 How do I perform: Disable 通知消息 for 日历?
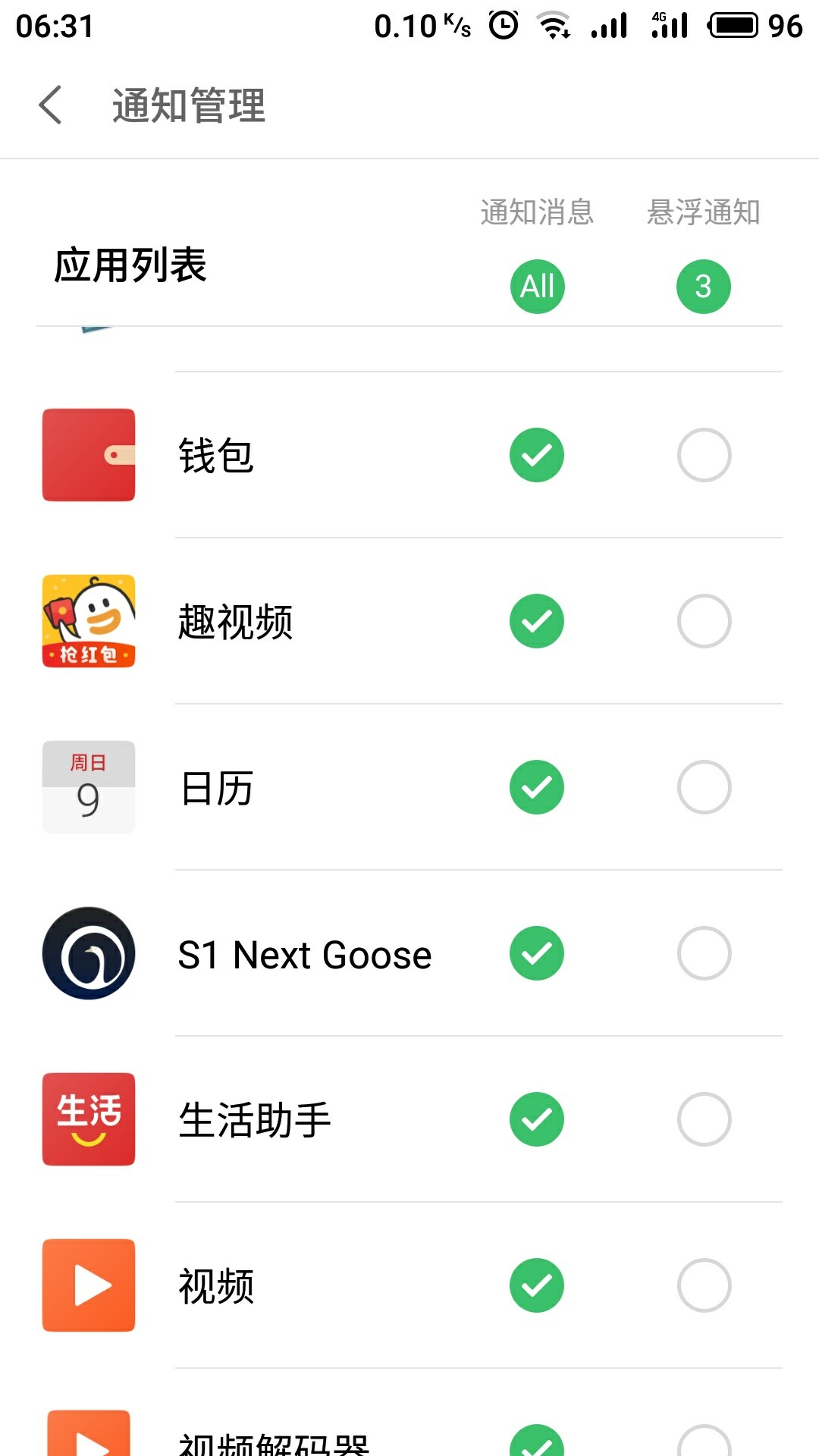(537, 787)
